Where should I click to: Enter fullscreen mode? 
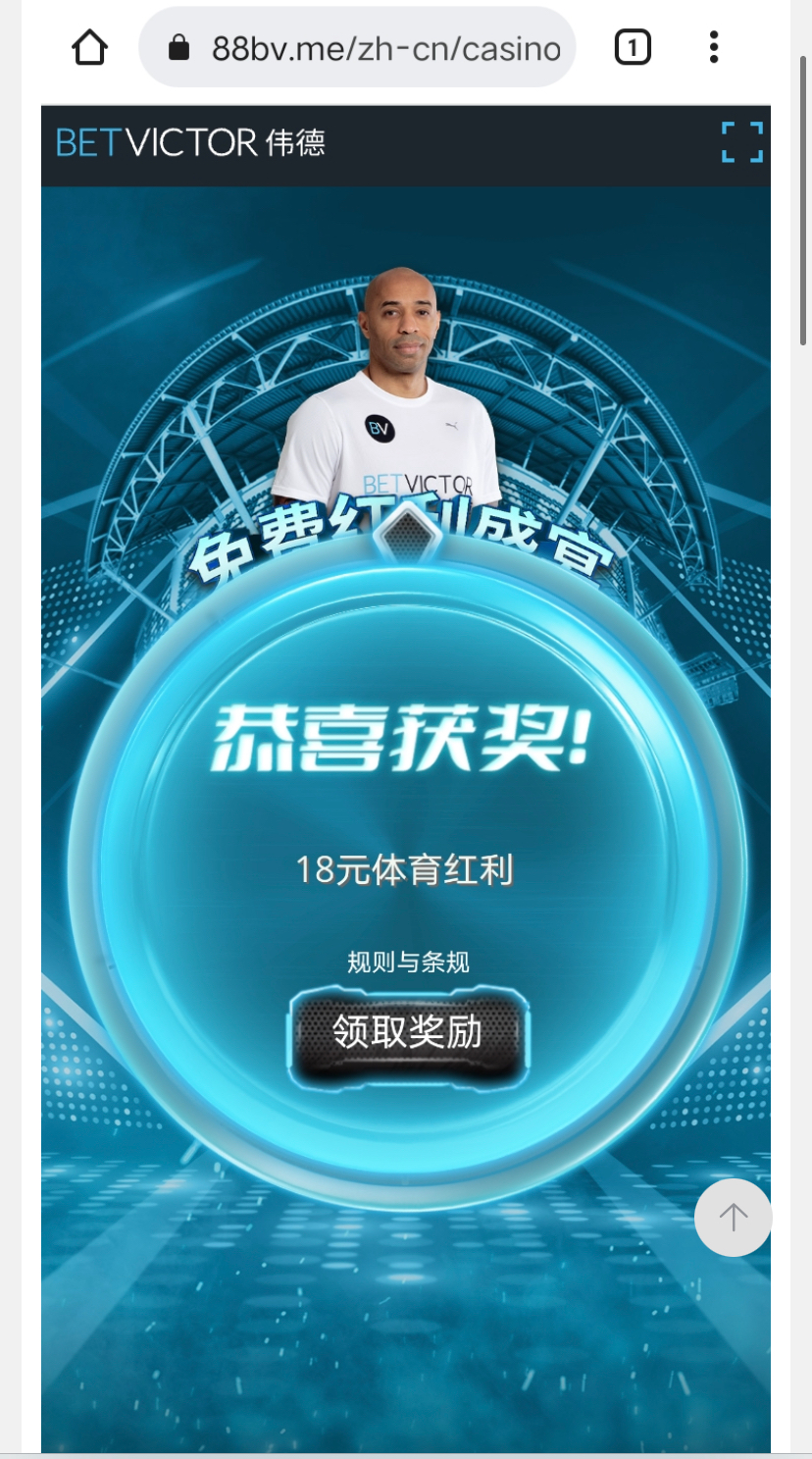pyautogui.click(x=742, y=142)
